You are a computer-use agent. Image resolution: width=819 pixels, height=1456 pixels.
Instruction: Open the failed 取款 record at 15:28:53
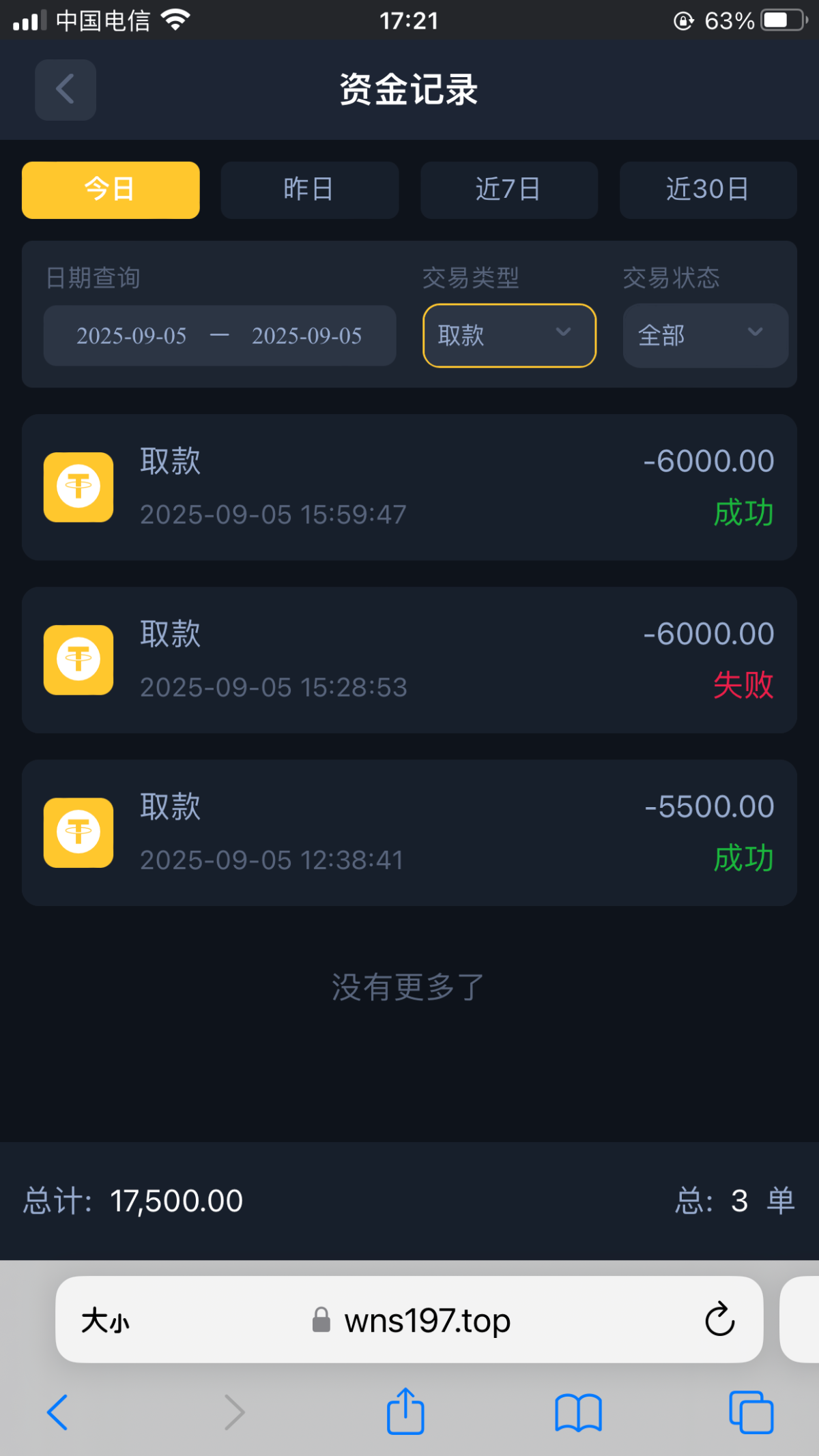409,660
